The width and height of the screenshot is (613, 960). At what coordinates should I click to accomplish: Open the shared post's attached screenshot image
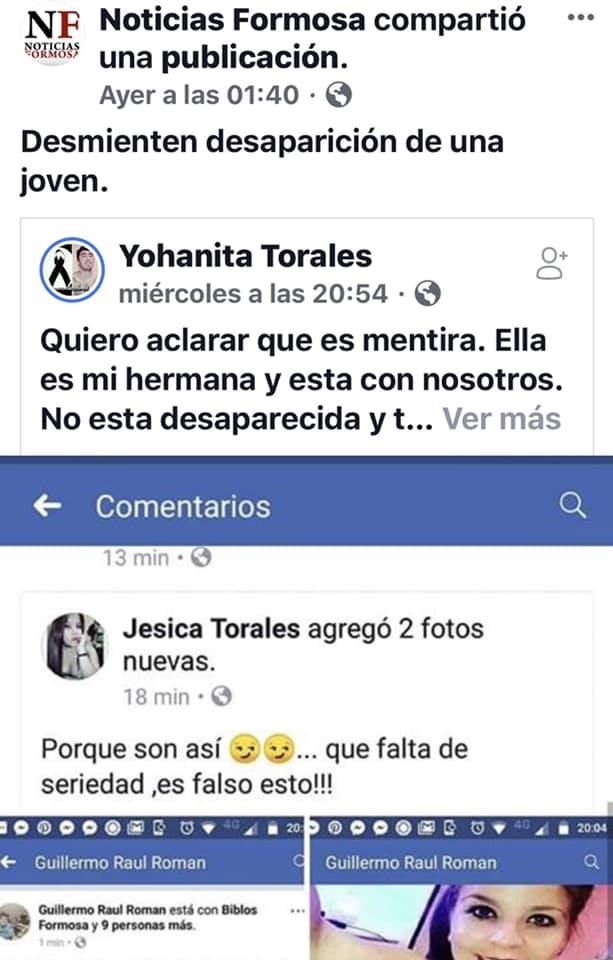click(x=306, y=700)
